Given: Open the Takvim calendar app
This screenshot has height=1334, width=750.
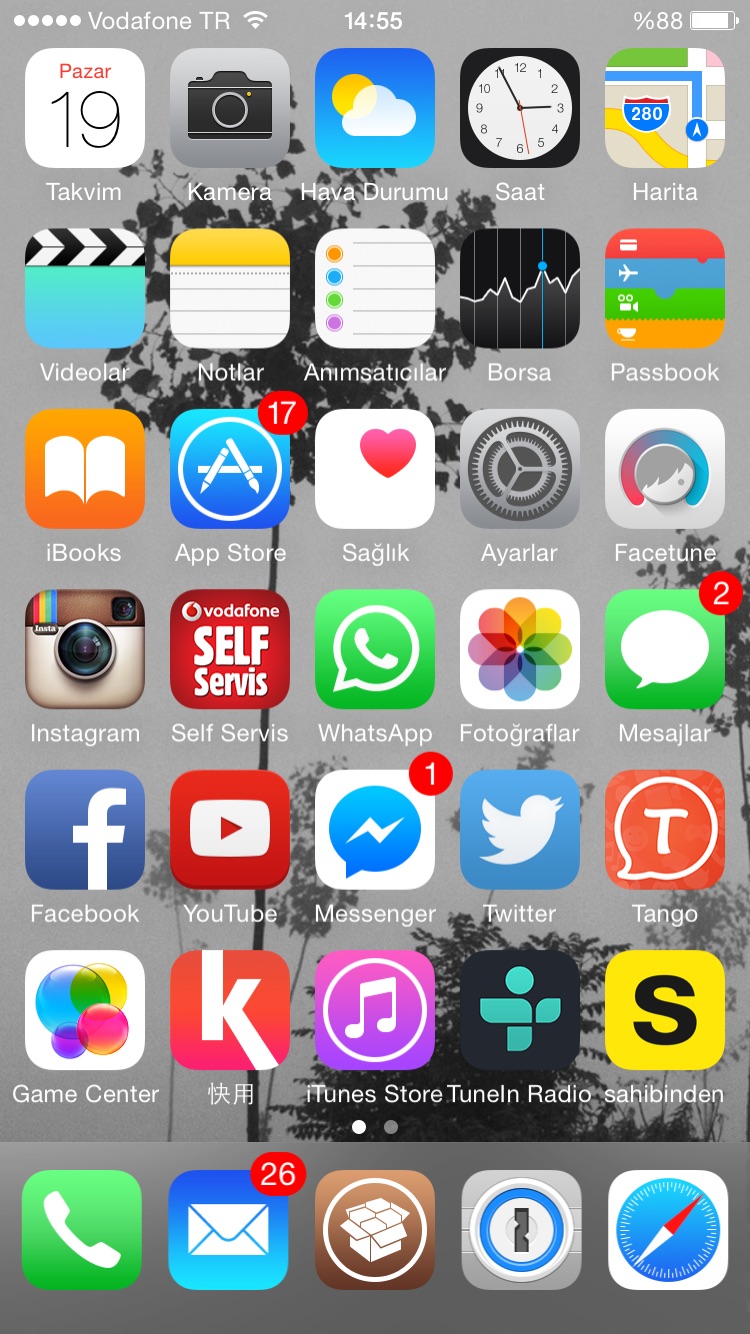Looking at the screenshot, I should coord(85,108).
